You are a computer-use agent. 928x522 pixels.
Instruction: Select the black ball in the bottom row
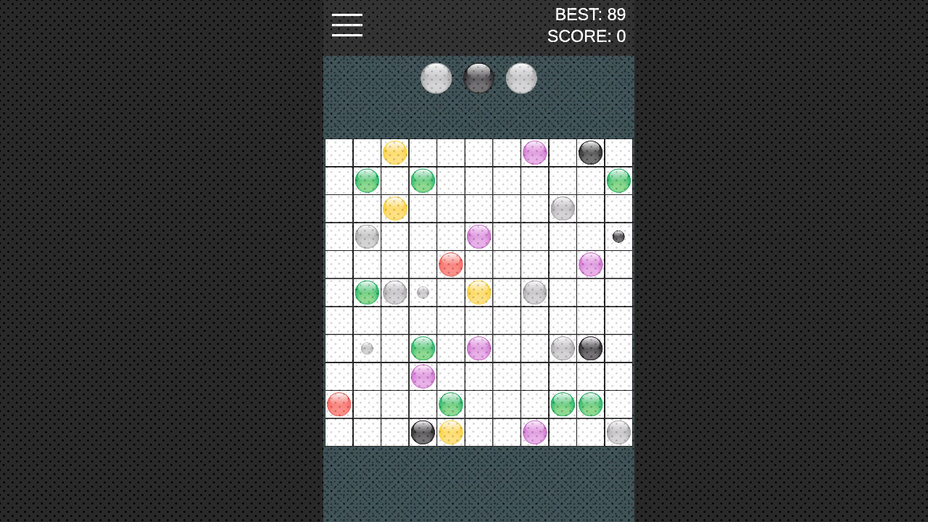(423, 432)
